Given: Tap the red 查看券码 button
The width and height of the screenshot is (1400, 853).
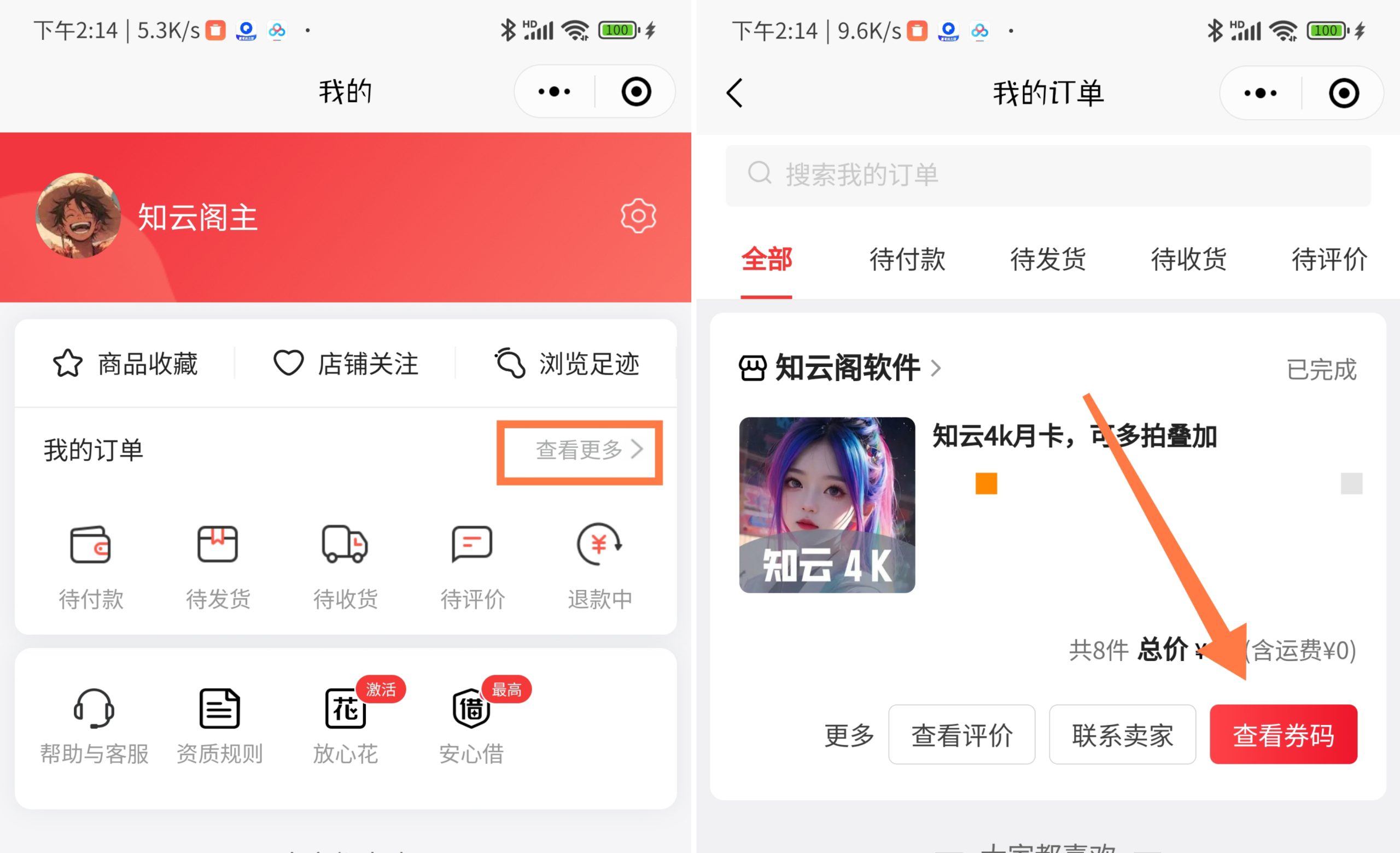Looking at the screenshot, I should click(x=1283, y=735).
